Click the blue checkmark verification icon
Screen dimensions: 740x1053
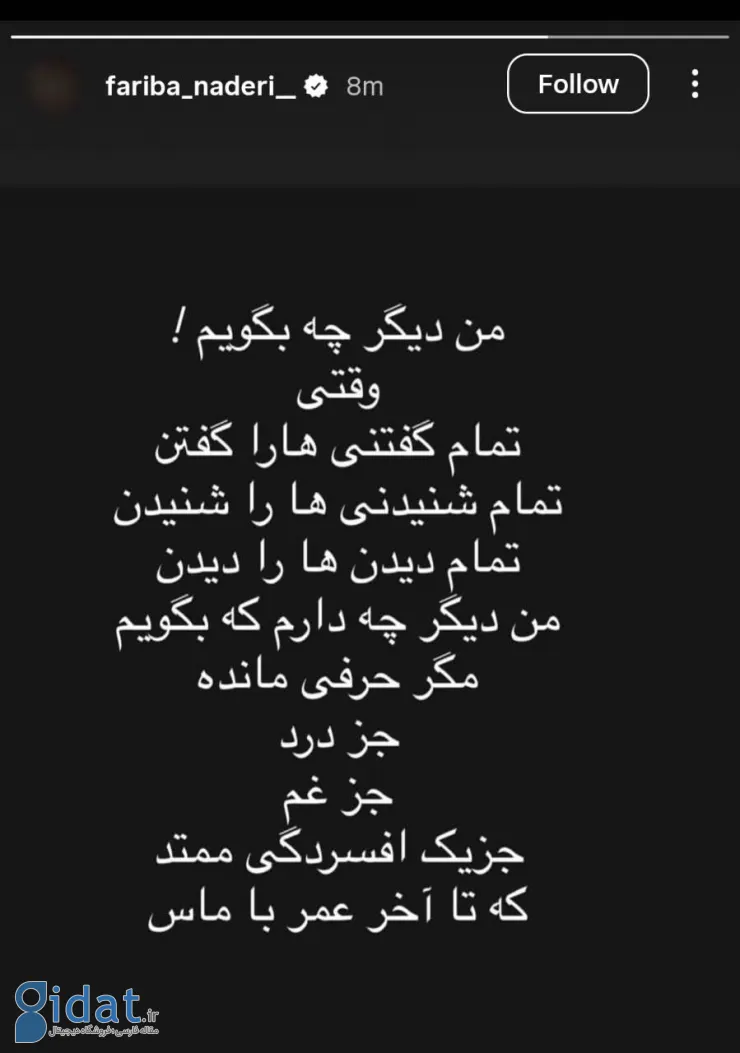[x=315, y=86]
